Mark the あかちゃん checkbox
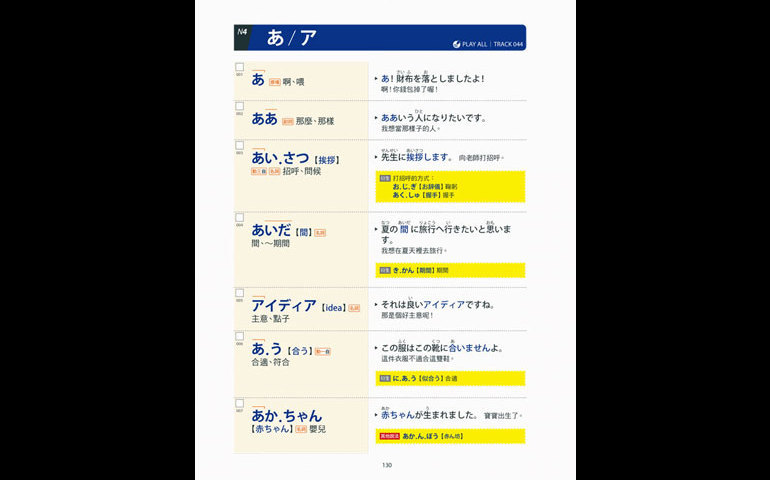This screenshot has height=480, width=770. tap(240, 403)
